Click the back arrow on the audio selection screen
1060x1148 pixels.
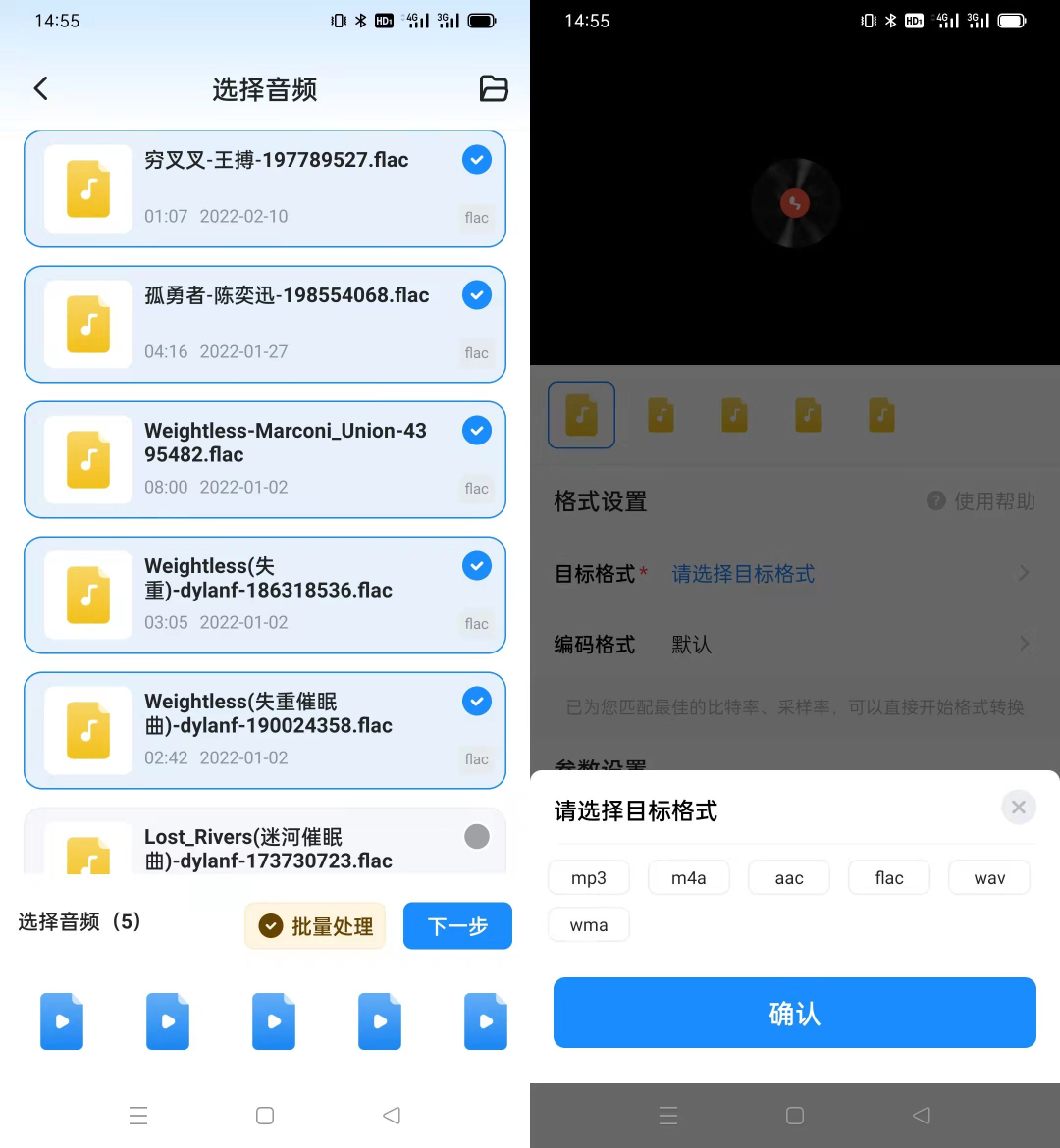coord(40,88)
